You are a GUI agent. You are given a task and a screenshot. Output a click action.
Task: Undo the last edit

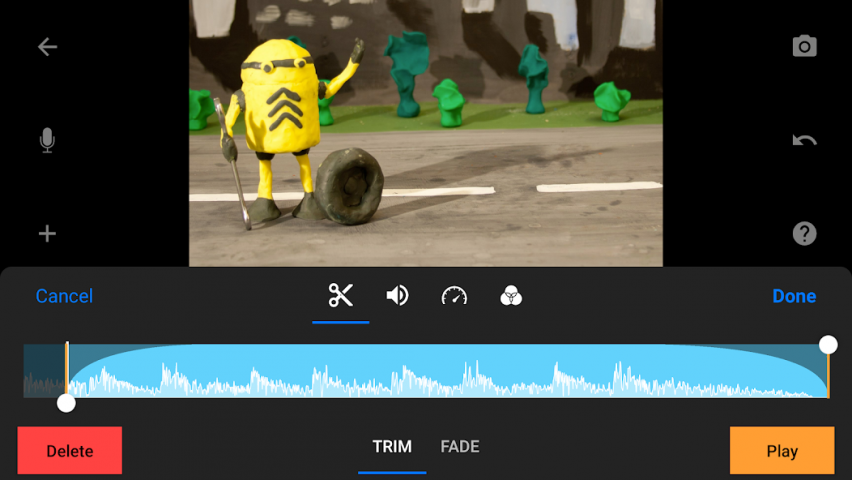click(x=804, y=140)
